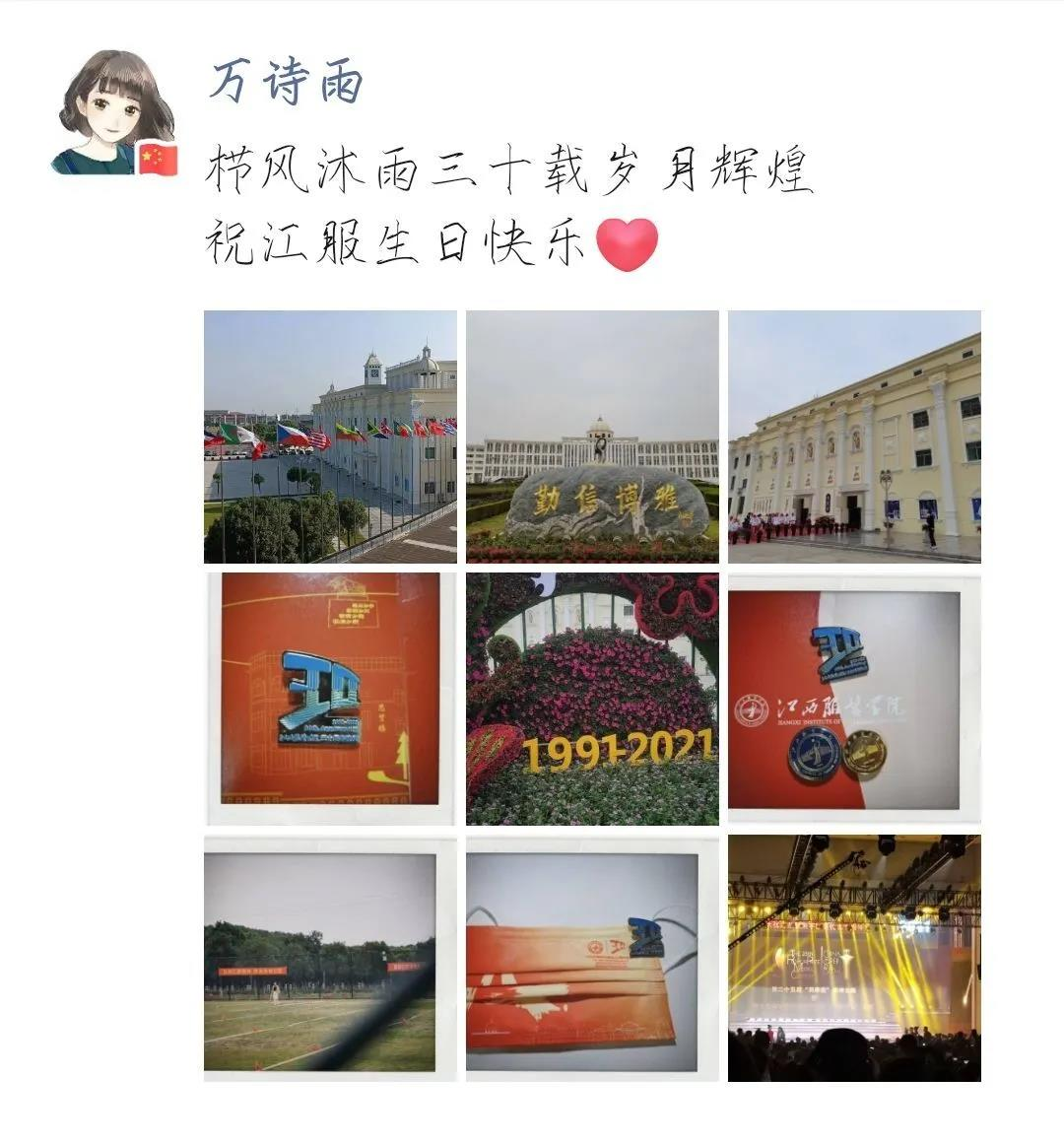View the 勤信博雅 stone photo

(x=592, y=437)
